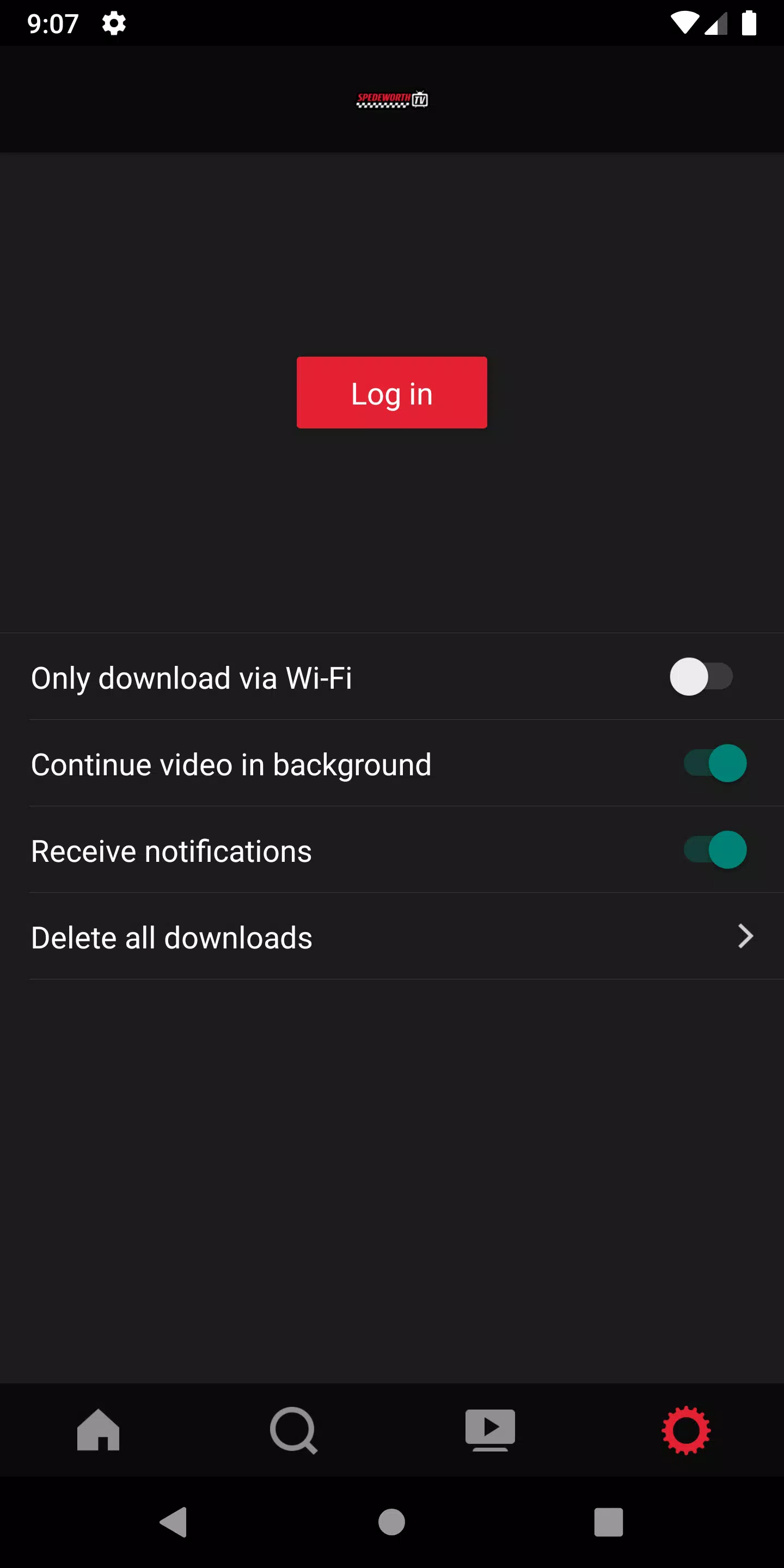Tap the system back button
The width and height of the screenshot is (784, 1568).
pos(174,1522)
